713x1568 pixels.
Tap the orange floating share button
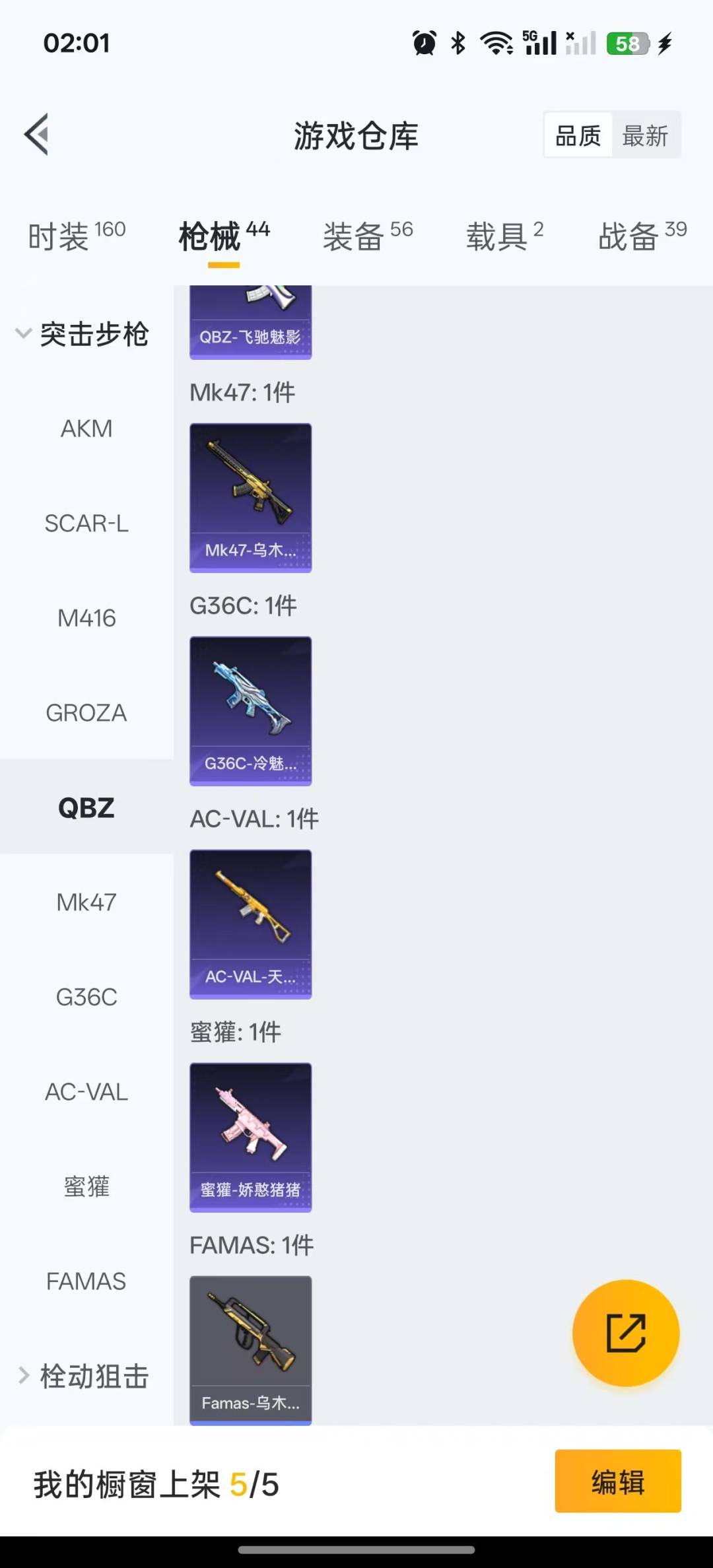pos(626,1333)
